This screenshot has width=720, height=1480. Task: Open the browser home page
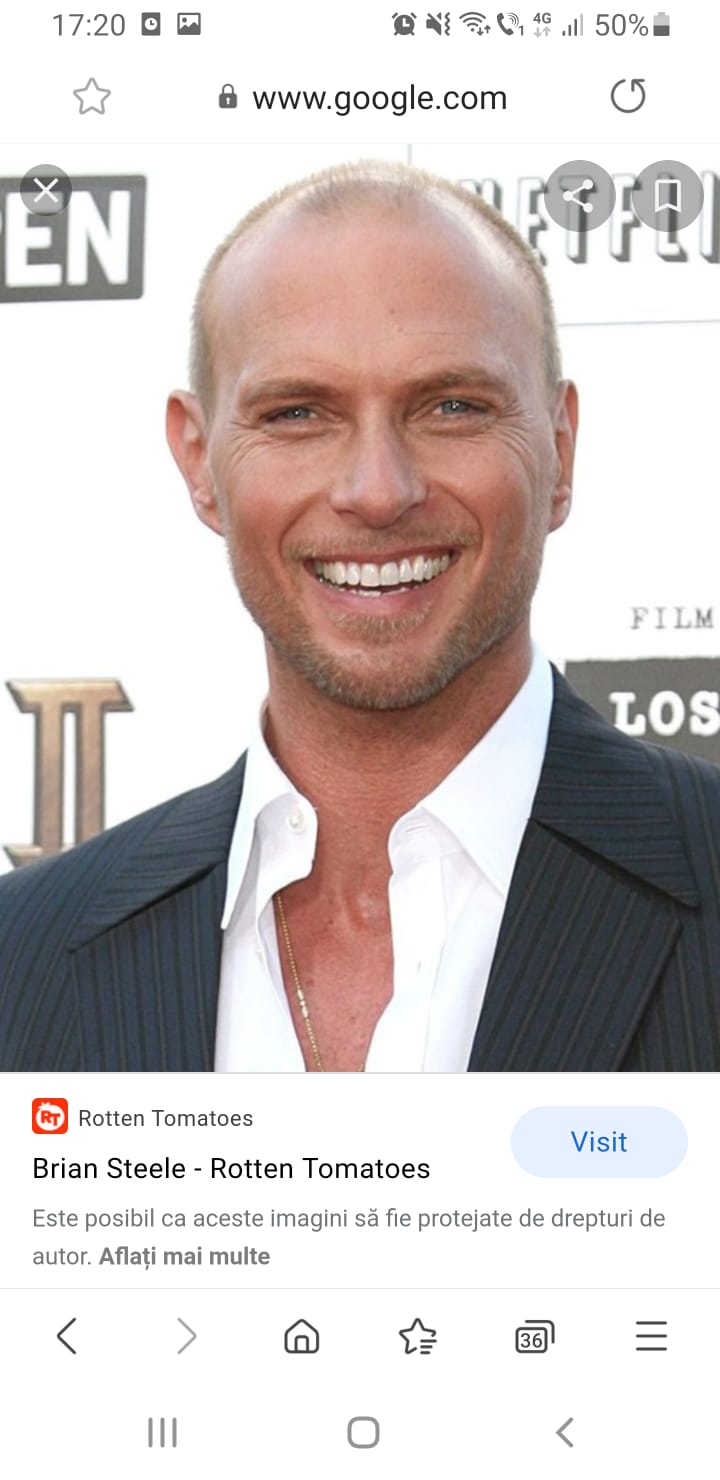[x=302, y=1336]
